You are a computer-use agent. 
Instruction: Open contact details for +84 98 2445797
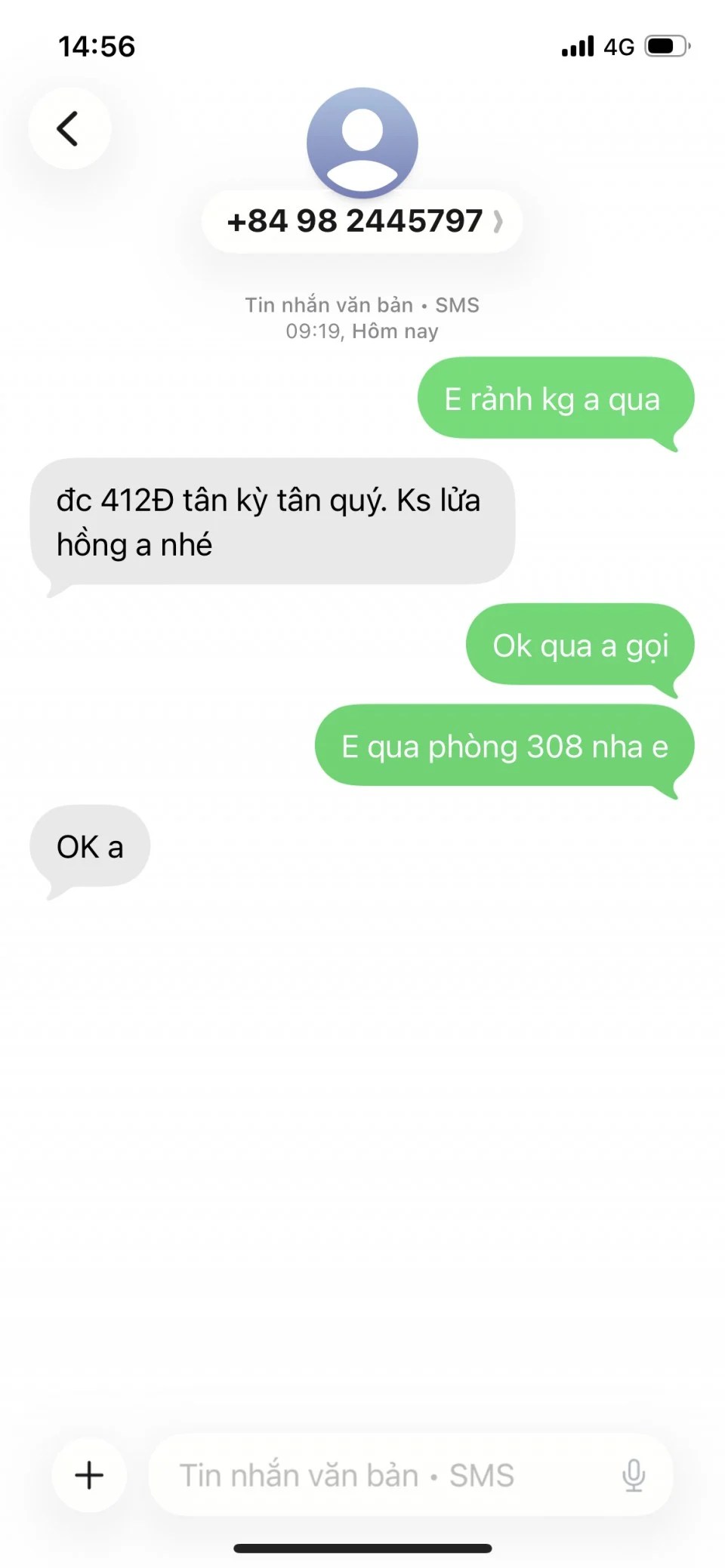[362, 221]
